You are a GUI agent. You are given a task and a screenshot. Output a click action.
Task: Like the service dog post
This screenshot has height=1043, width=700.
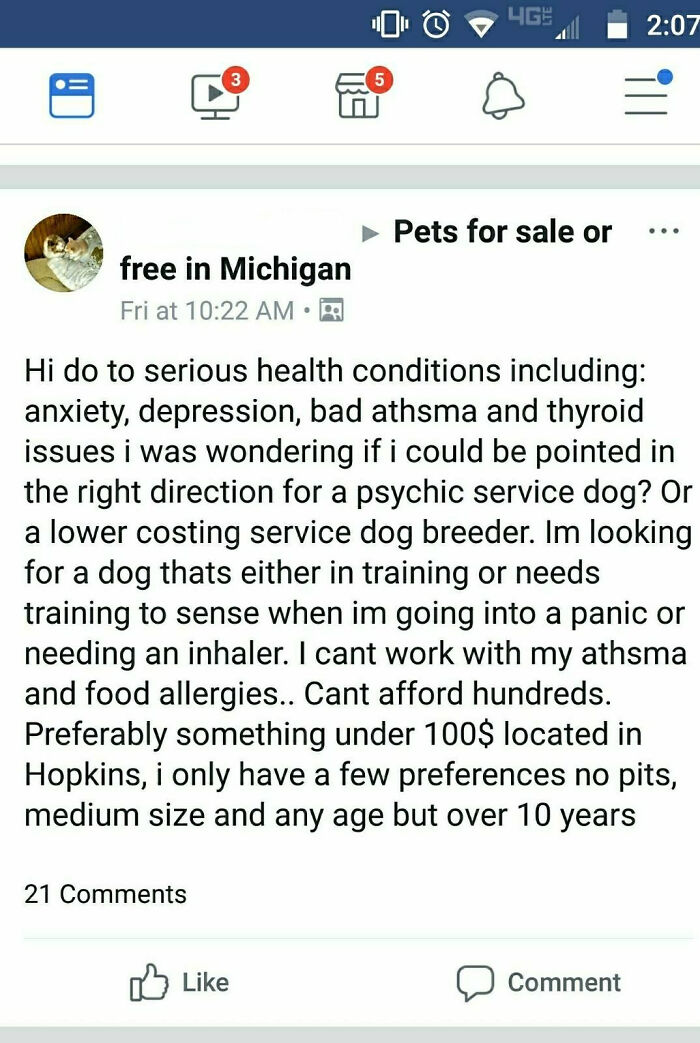(180, 982)
